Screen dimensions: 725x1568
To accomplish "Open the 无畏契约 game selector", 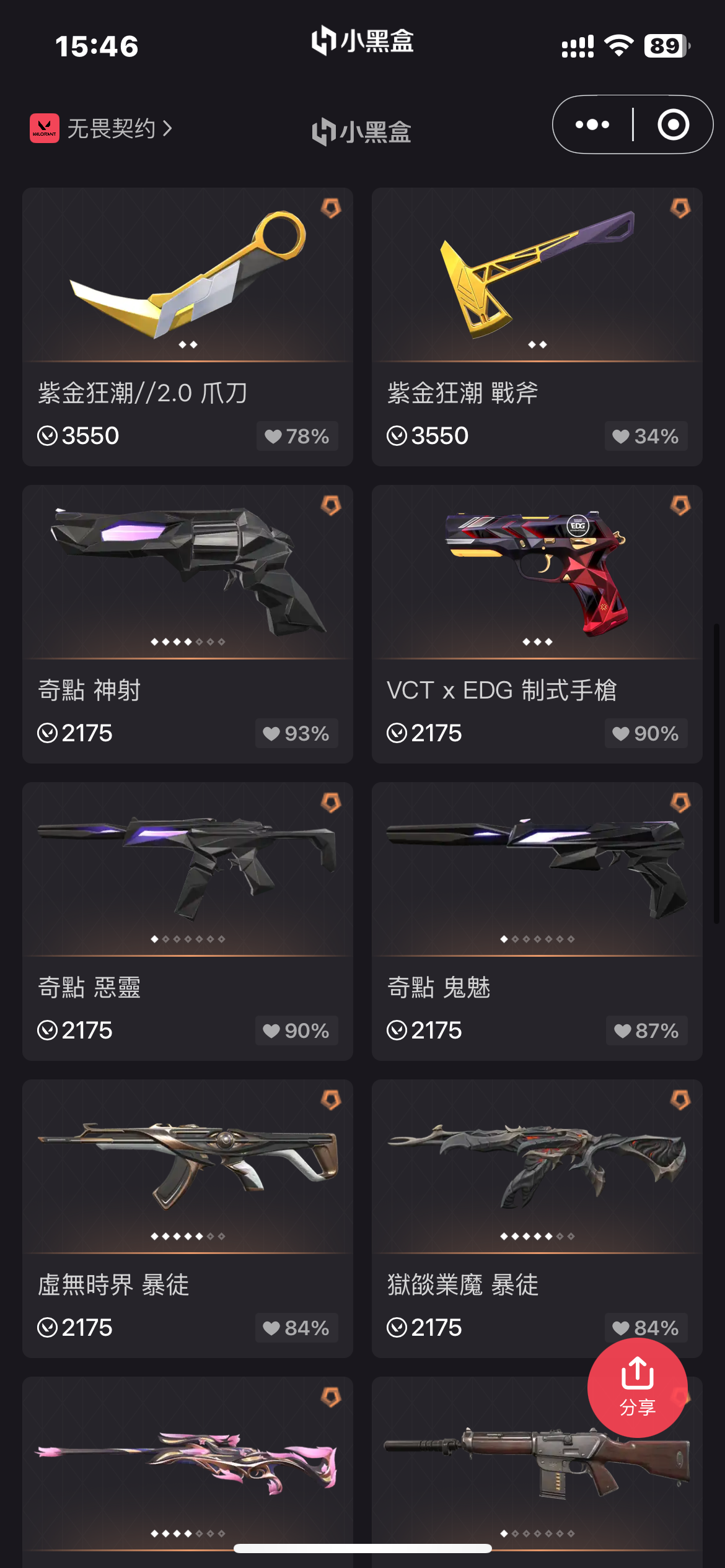I will pos(102,128).
